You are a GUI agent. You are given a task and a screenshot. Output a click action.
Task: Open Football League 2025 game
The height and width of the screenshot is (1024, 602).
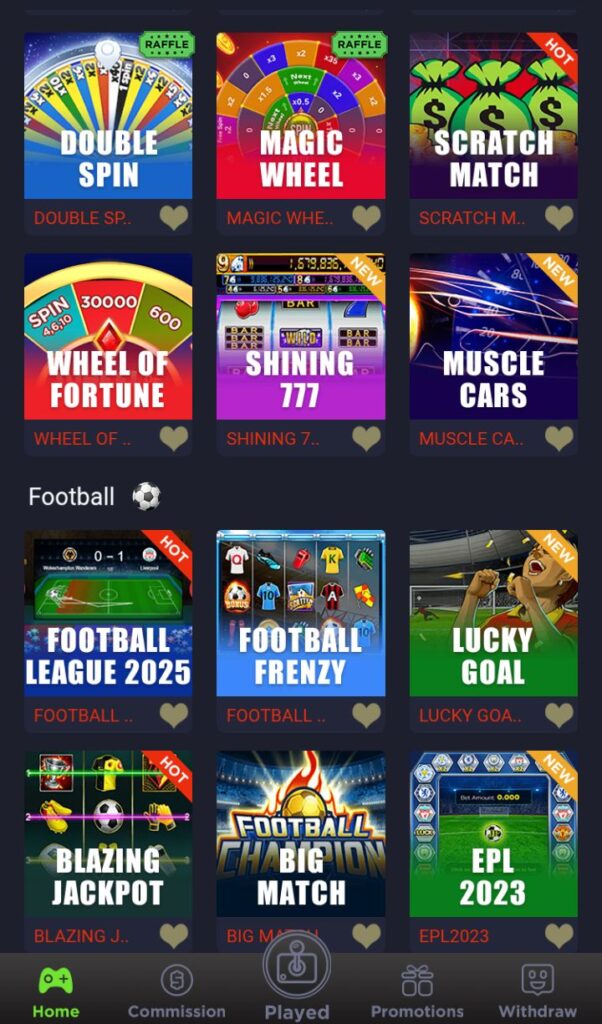108,613
